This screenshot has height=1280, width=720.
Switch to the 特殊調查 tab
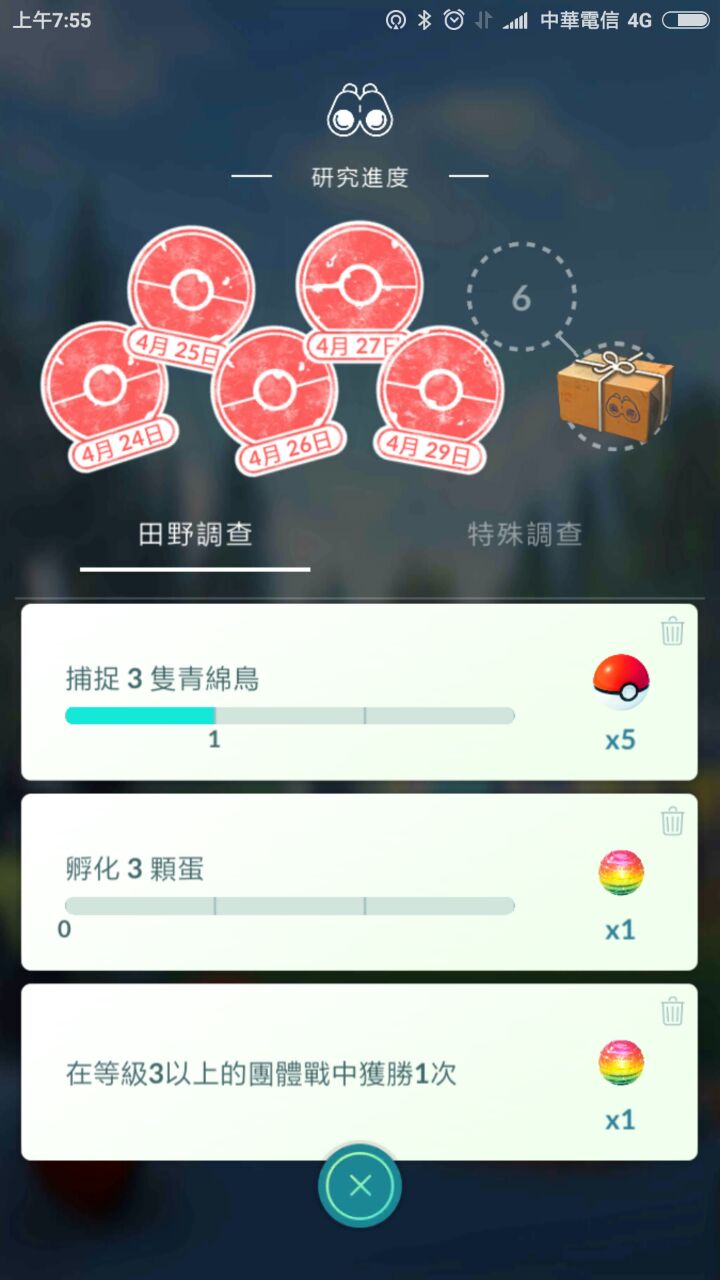[524, 534]
